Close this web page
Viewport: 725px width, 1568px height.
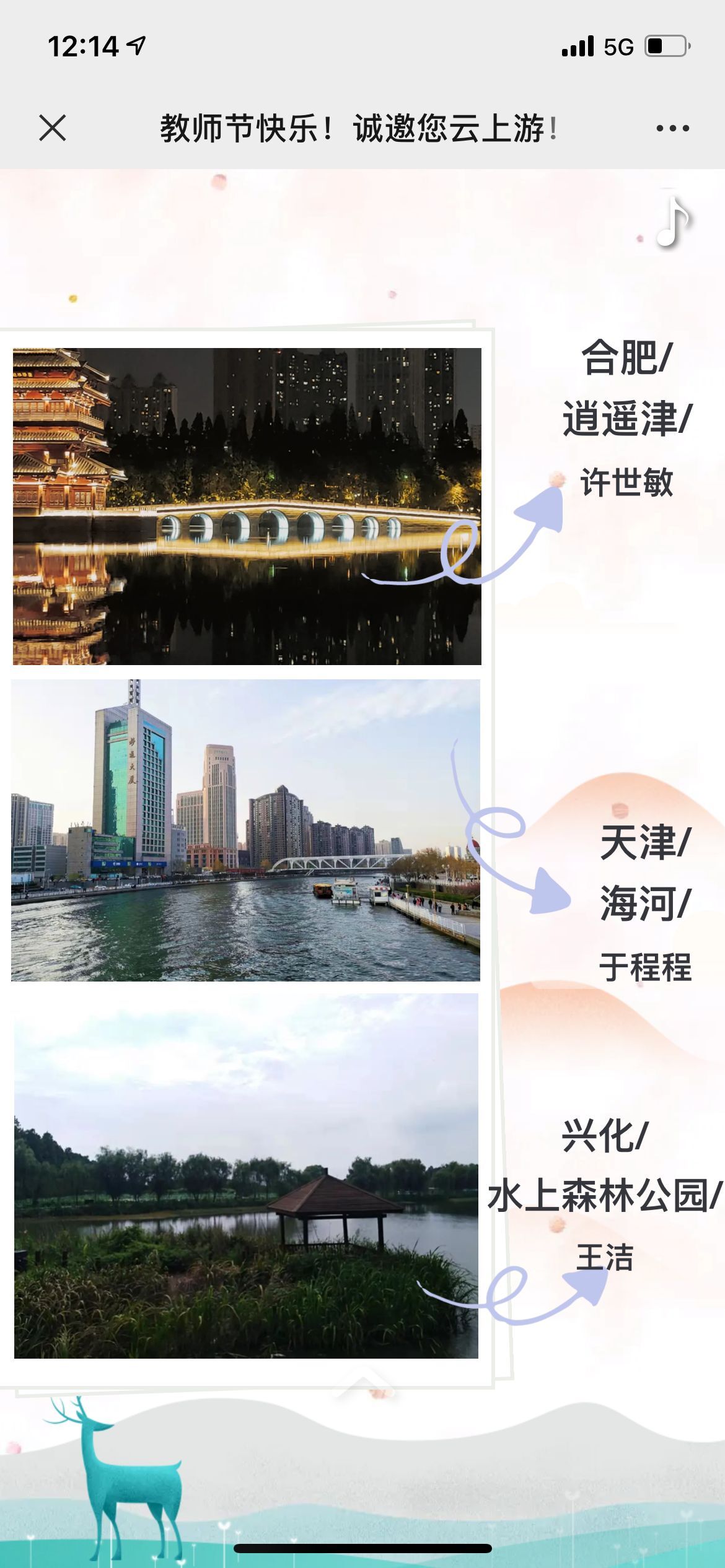[x=52, y=128]
